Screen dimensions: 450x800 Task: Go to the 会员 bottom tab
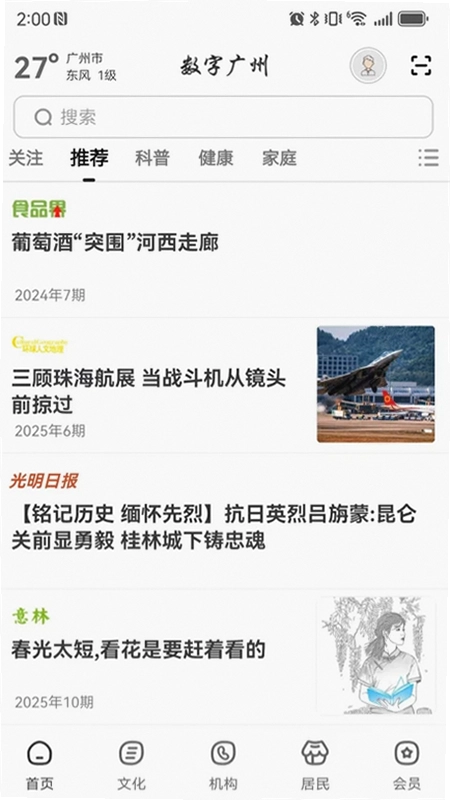click(407, 765)
